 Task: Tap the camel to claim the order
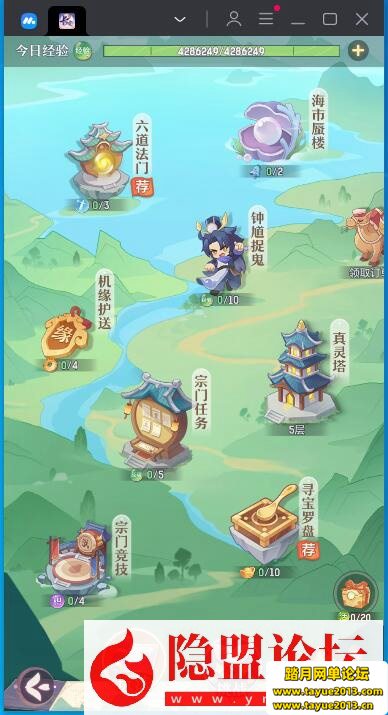pos(366,236)
